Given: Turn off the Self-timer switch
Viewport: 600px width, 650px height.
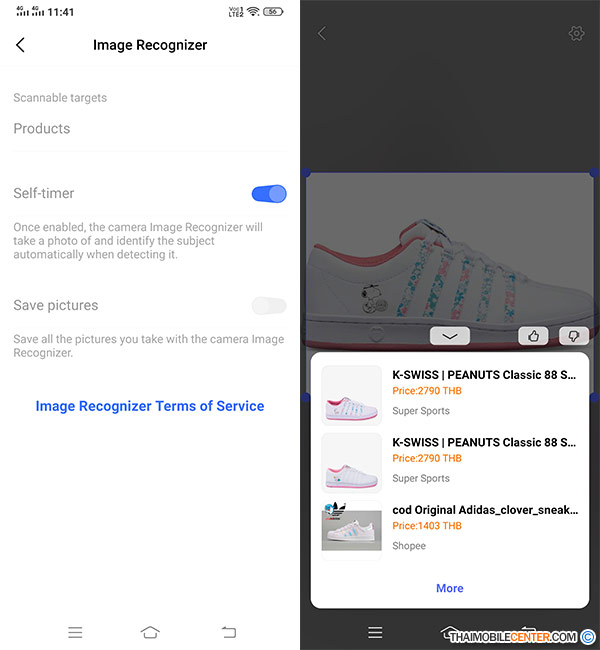Looking at the screenshot, I should pos(268,194).
